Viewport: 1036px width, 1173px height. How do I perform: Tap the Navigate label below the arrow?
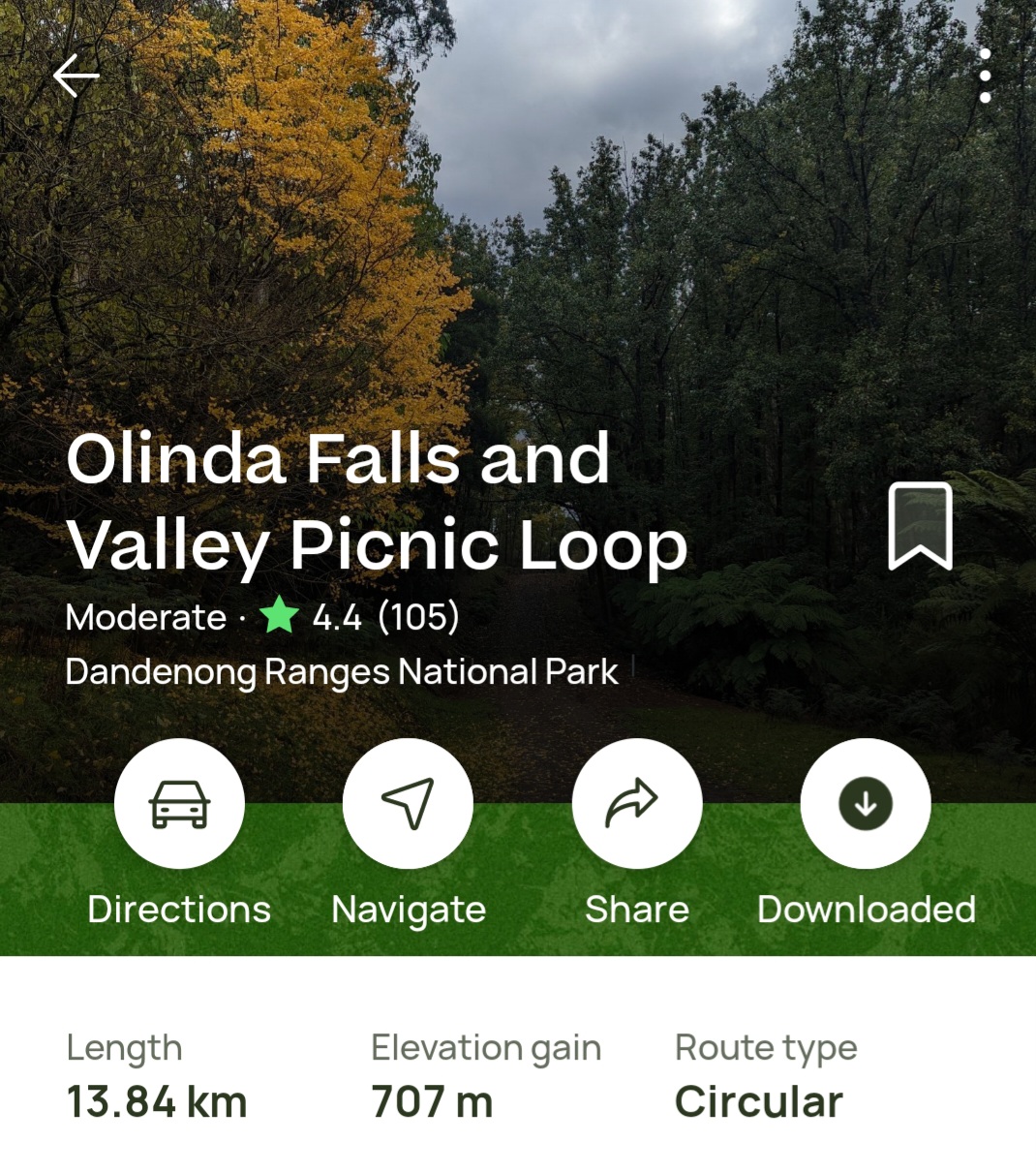coord(408,909)
